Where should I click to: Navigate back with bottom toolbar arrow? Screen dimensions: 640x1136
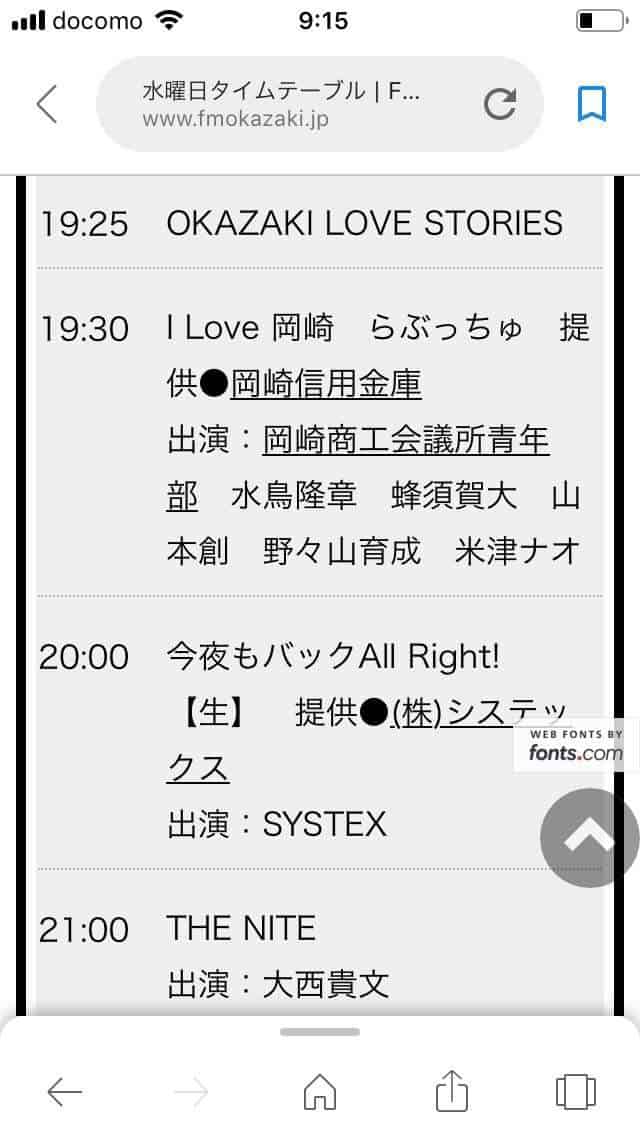coord(65,1092)
